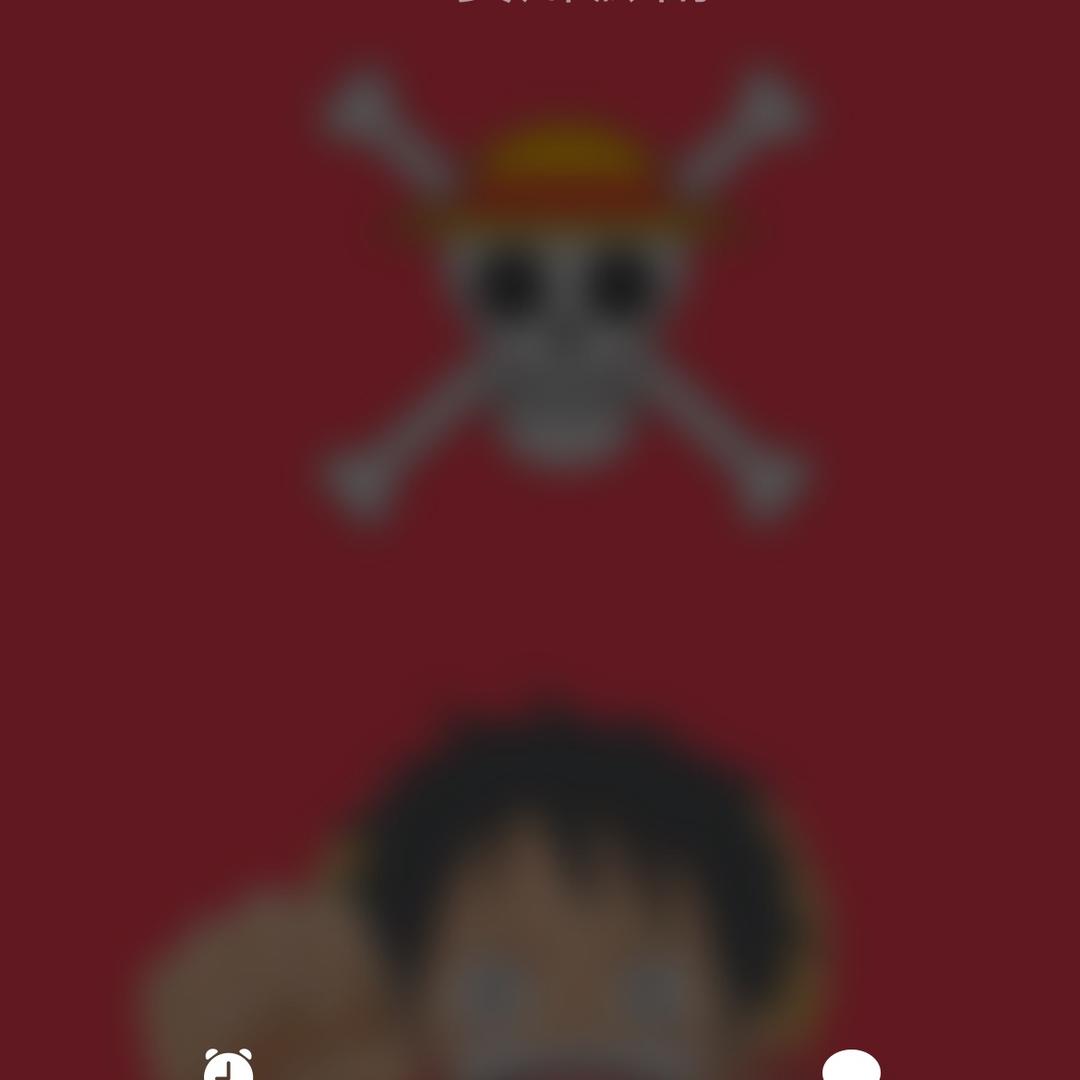Screen dimensions: 1080x1080
Task: Reply with a message via the bubble icon
Action: (x=851, y=1067)
